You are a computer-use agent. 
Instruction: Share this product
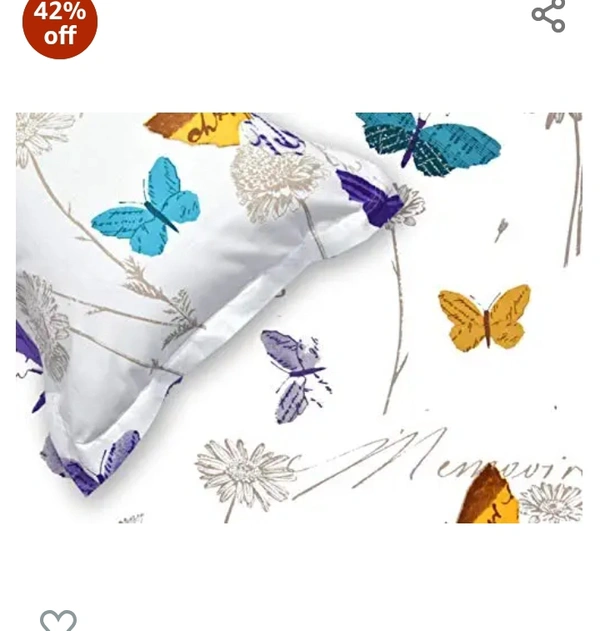(x=548, y=15)
